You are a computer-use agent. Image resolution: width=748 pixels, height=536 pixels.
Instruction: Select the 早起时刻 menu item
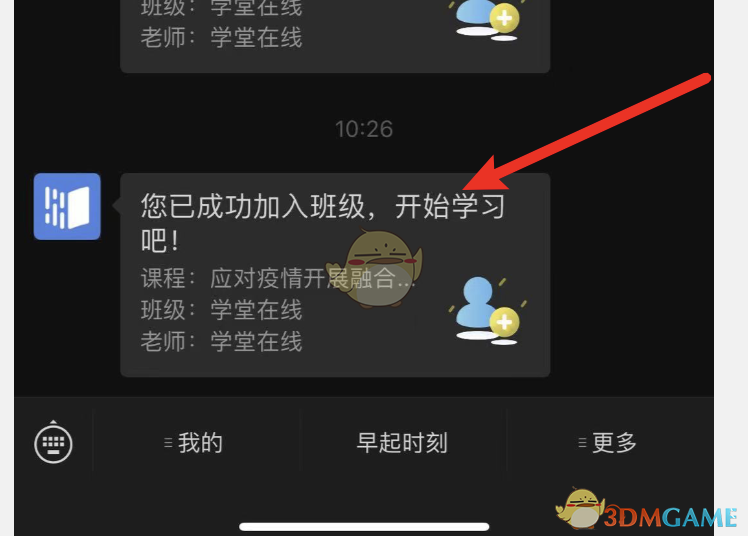coord(402,443)
